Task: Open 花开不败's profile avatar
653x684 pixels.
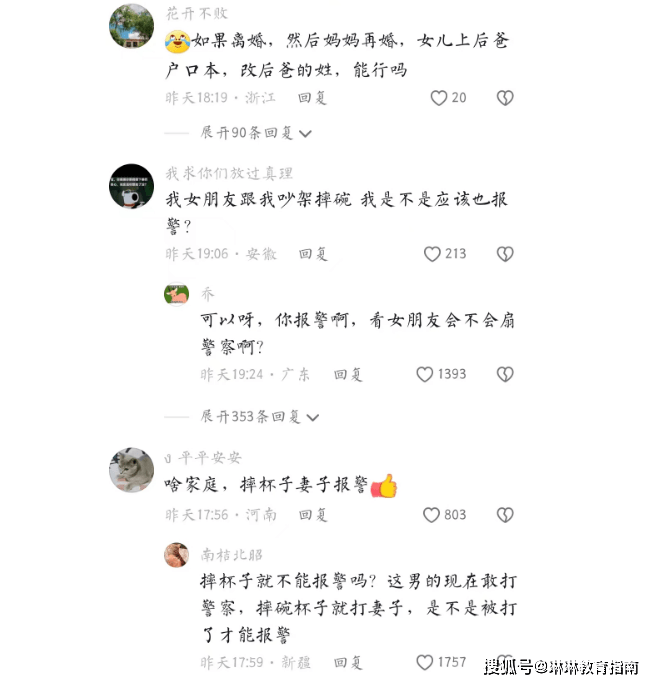Action: tap(131, 26)
